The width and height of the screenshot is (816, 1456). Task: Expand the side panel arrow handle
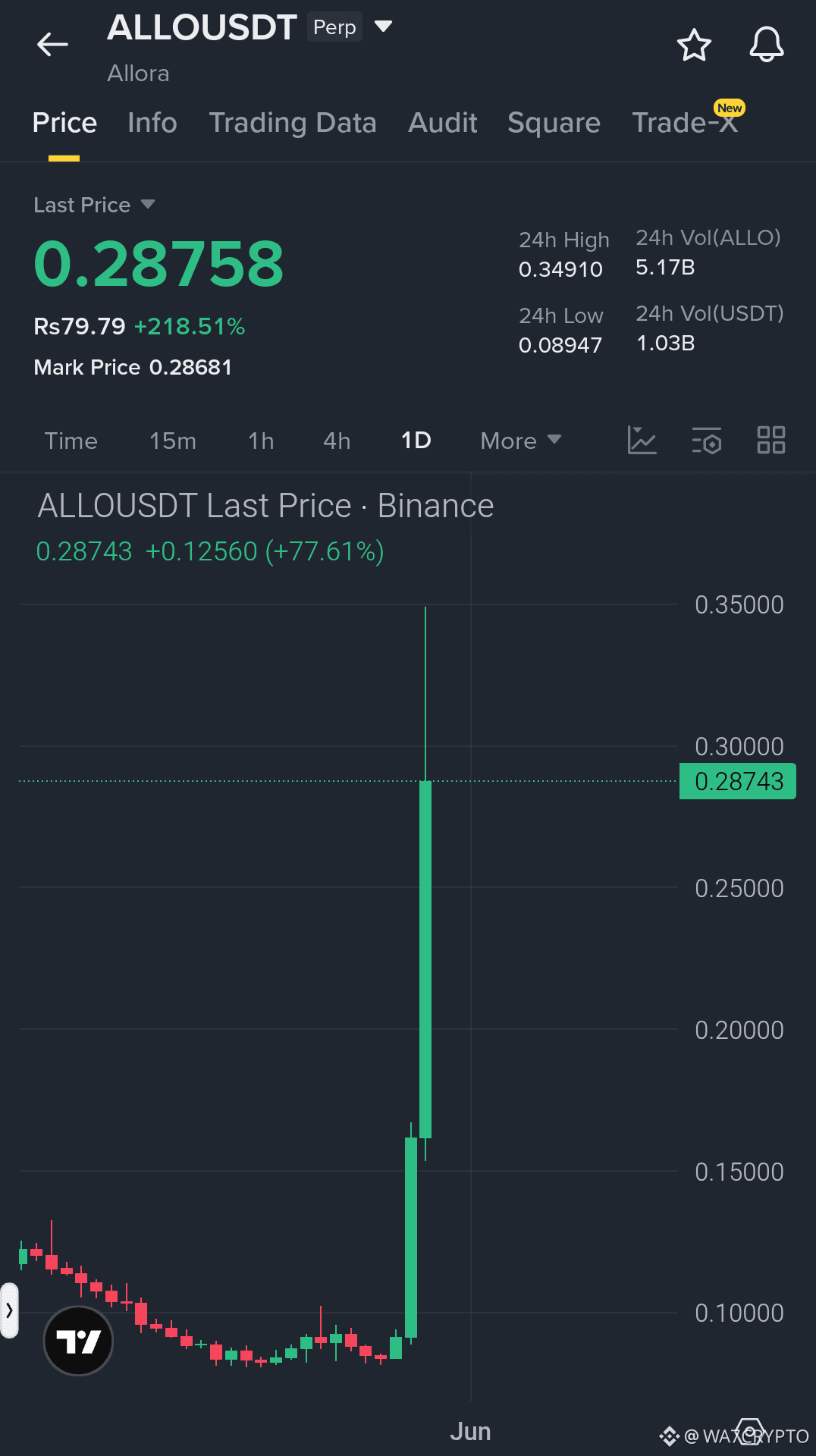click(9, 1310)
